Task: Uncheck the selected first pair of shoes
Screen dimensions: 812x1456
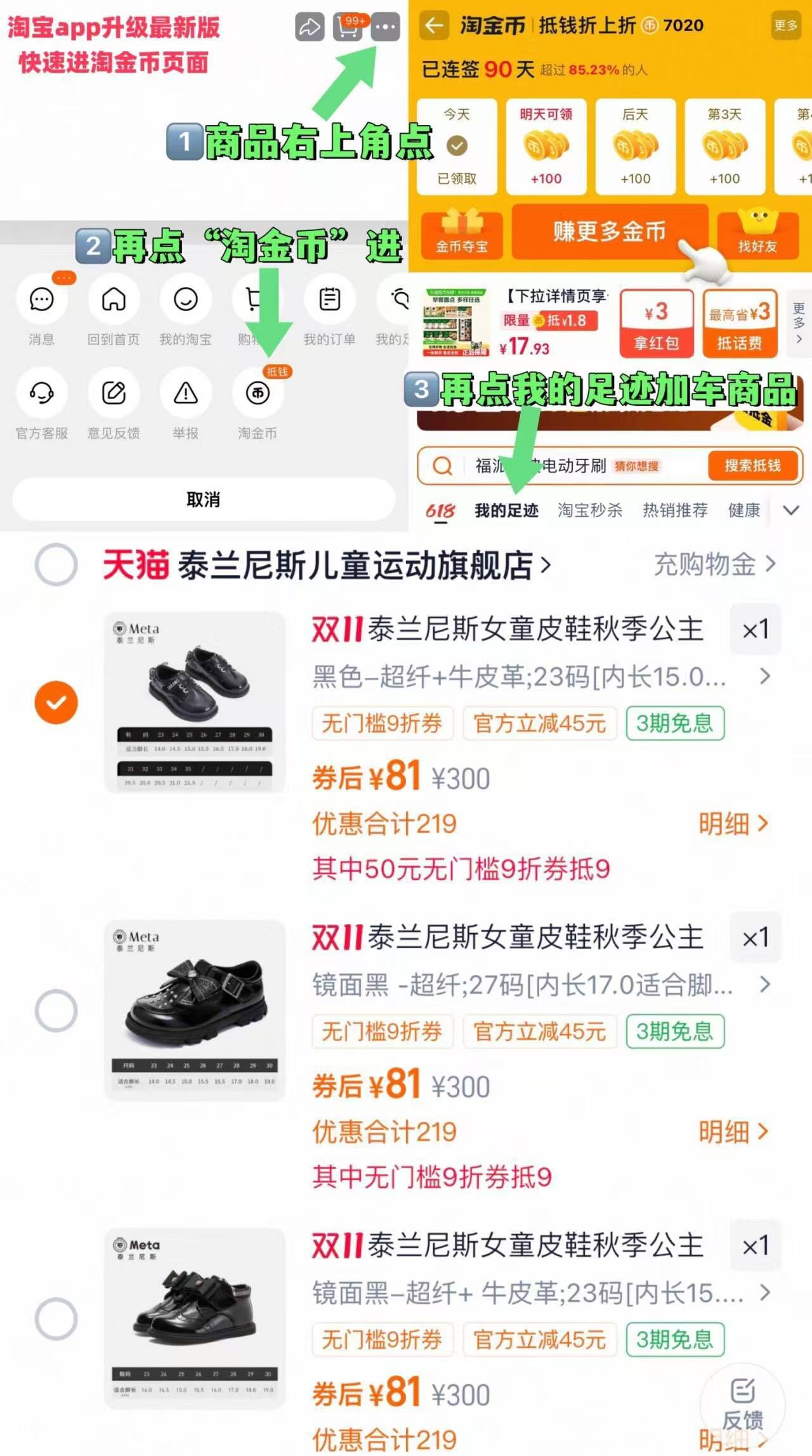Action: click(x=56, y=701)
